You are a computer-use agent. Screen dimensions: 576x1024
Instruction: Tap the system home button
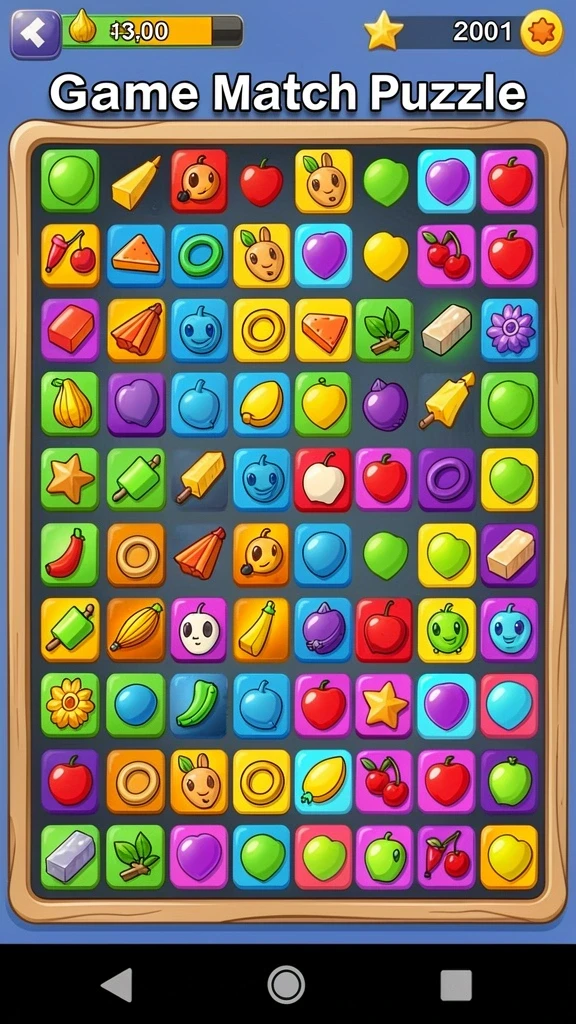click(x=286, y=984)
